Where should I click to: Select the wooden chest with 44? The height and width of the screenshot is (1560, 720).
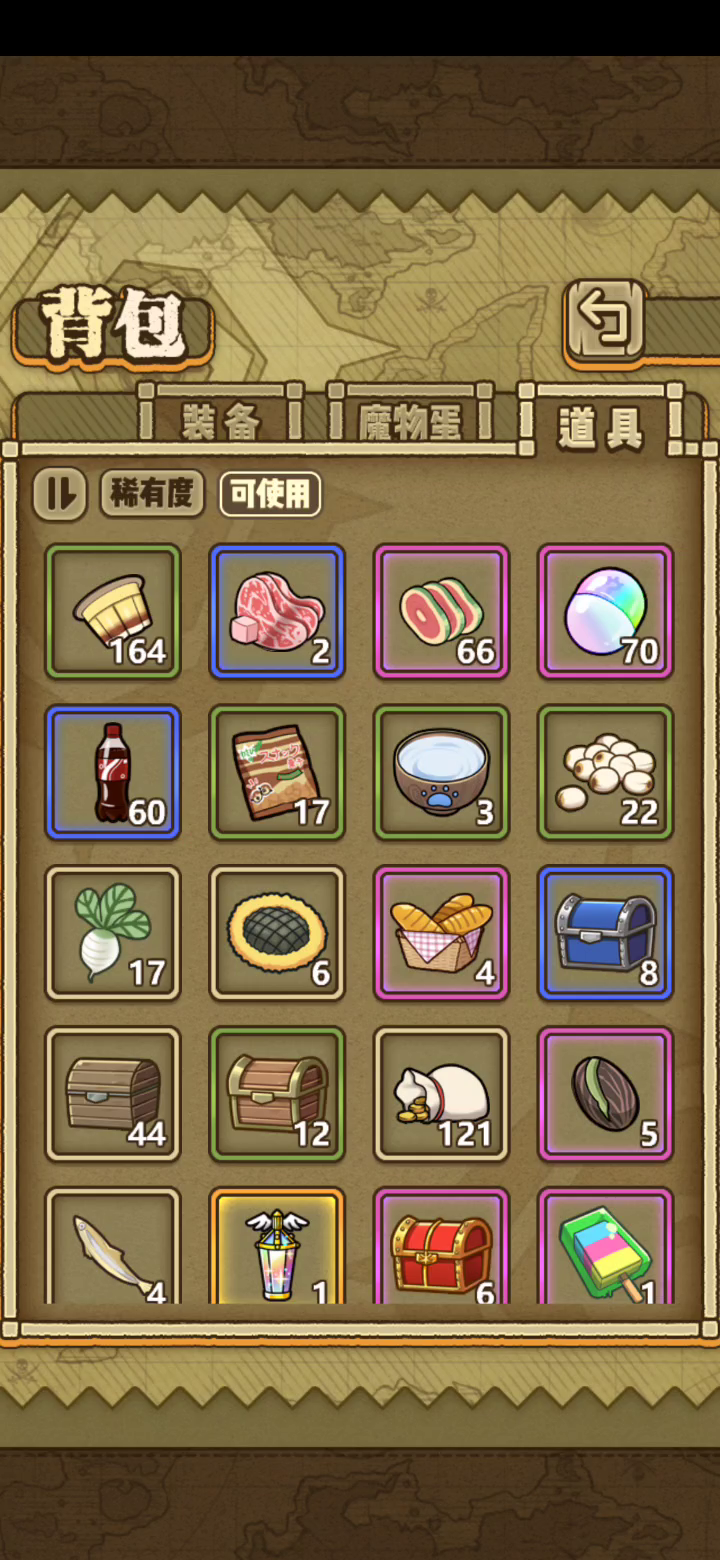[x=113, y=1094]
